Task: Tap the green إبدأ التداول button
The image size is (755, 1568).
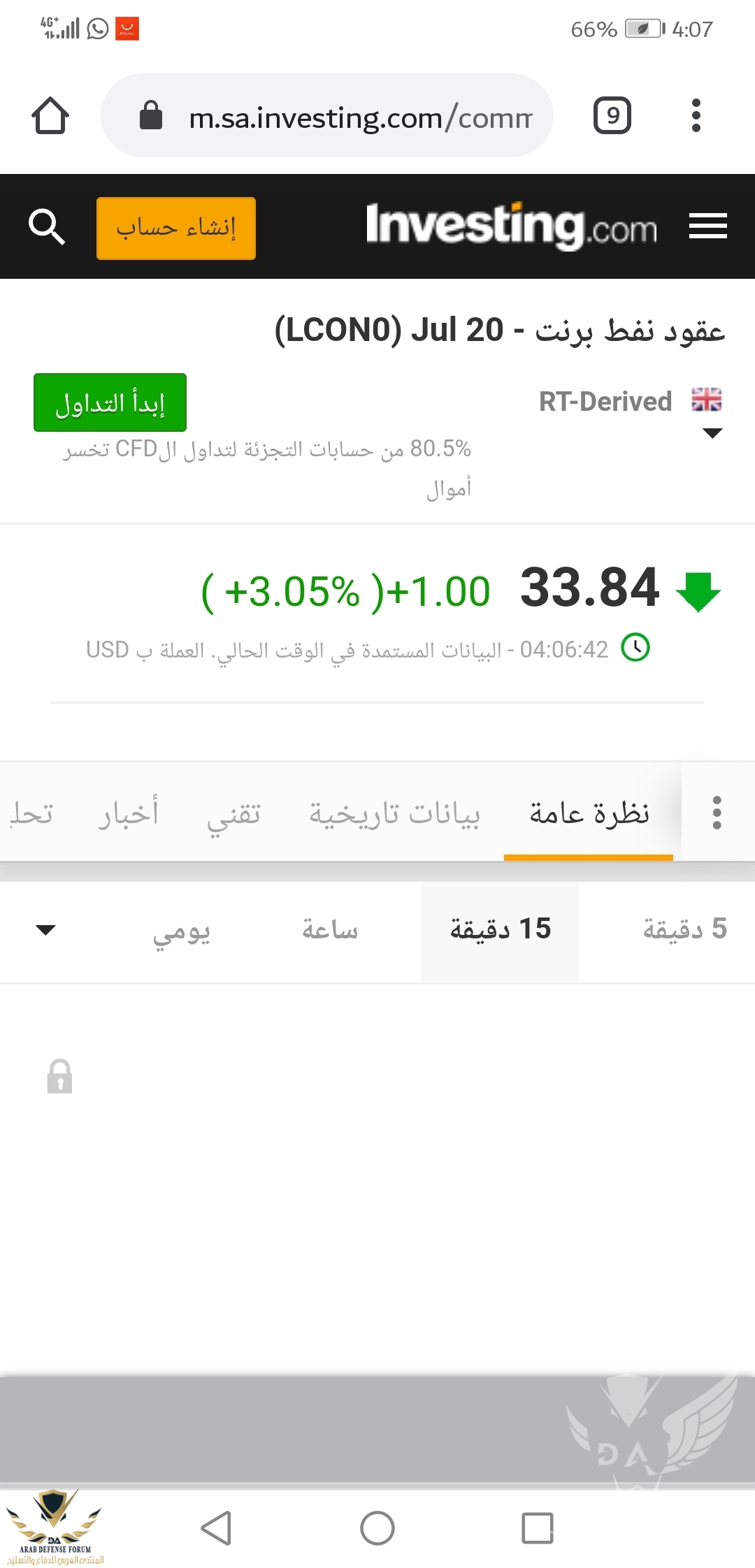Action: (x=110, y=403)
